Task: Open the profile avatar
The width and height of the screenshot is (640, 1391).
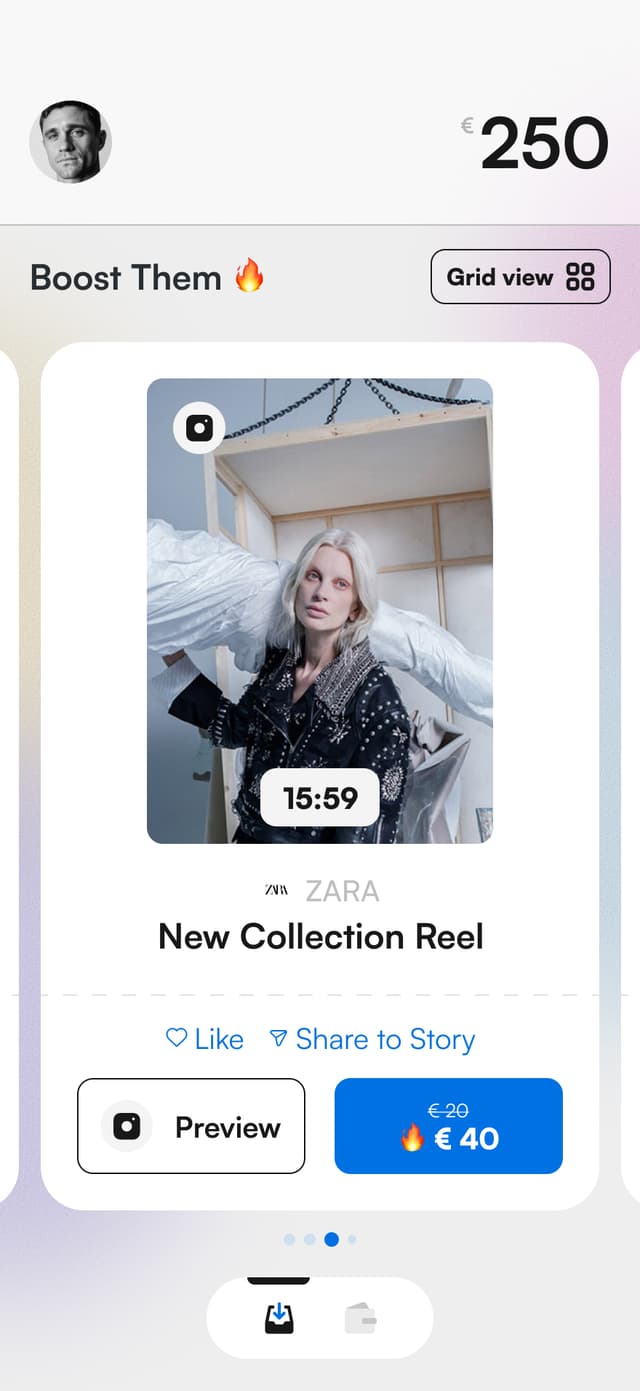Action: pyautogui.click(x=70, y=142)
